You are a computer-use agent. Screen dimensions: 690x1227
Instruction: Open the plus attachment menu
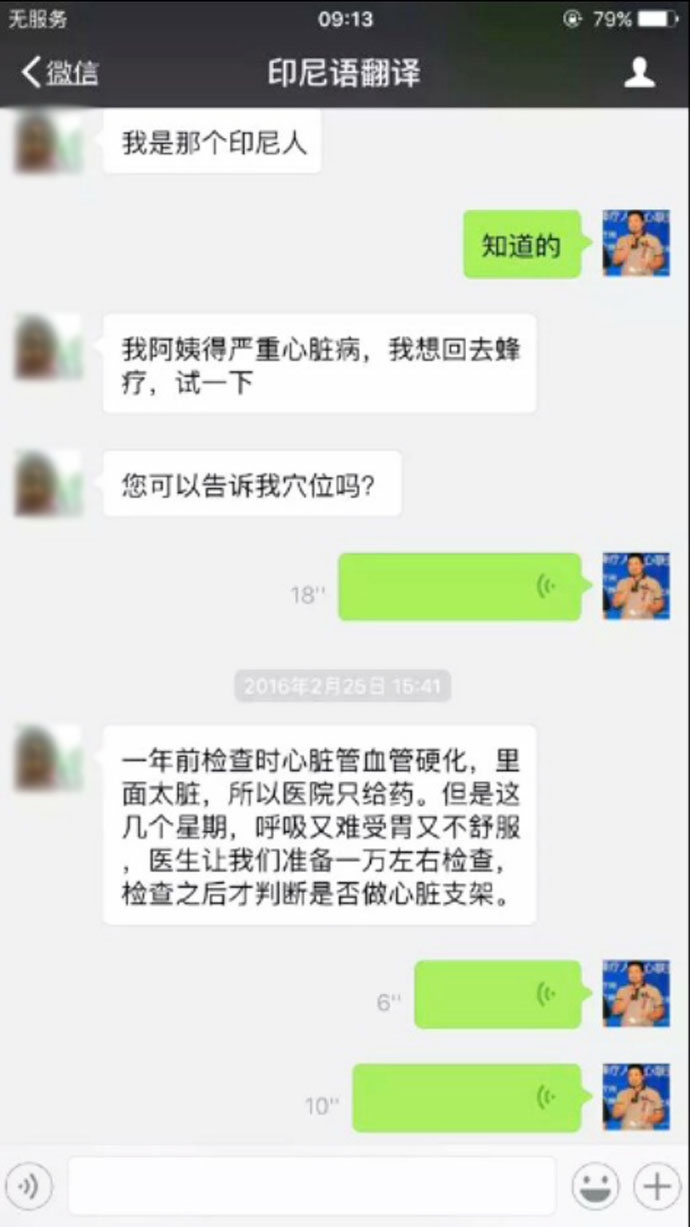pyautogui.click(x=657, y=1186)
